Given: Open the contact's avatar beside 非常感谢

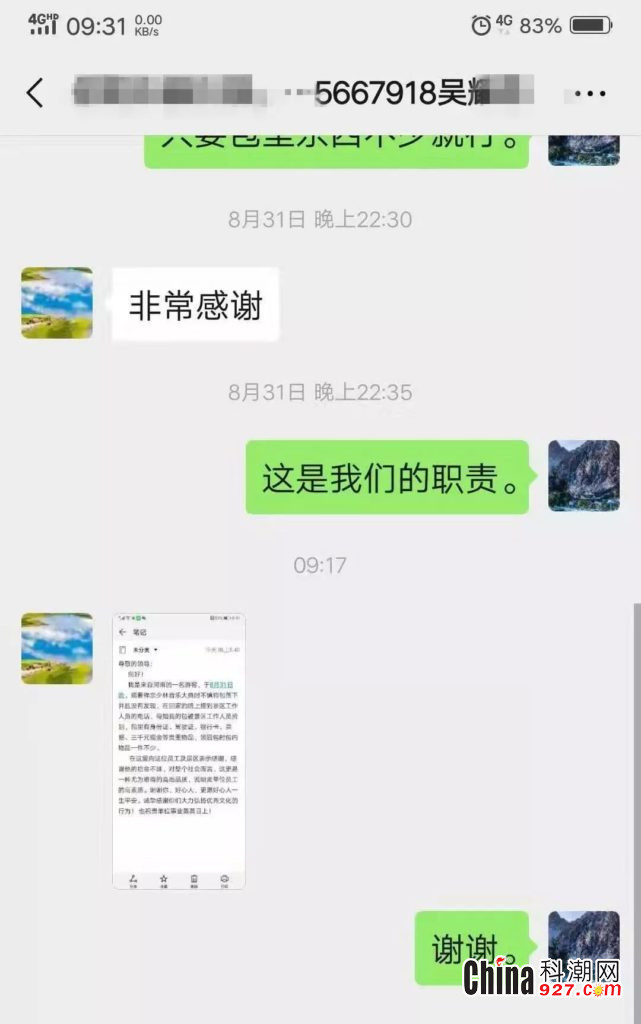Looking at the screenshot, I should (x=57, y=303).
